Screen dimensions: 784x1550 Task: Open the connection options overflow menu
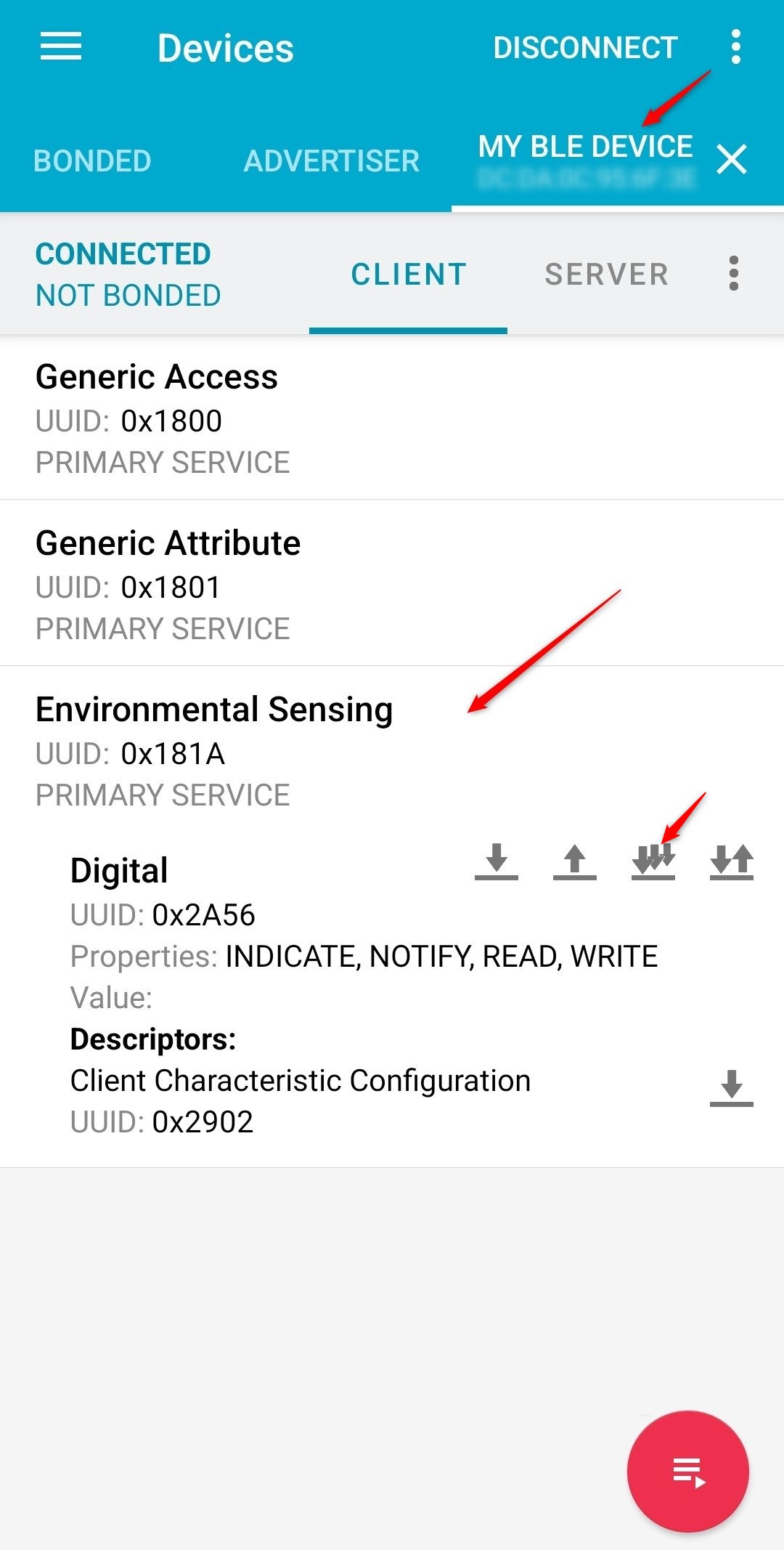click(734, 274)
